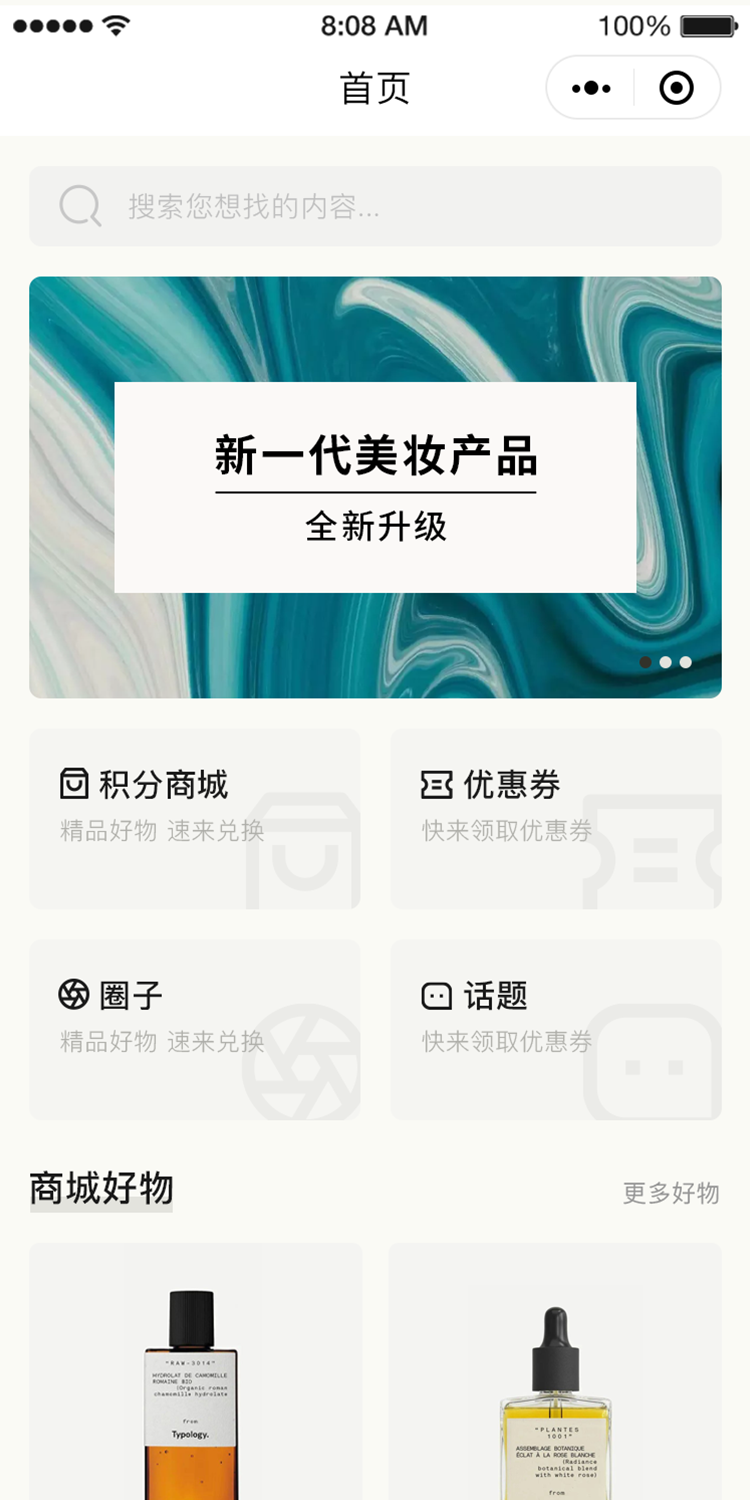The image size is (750, 1500).
Task: Open the mini program more-options menu
Action: pyautogui.click(x=591, y=89)
